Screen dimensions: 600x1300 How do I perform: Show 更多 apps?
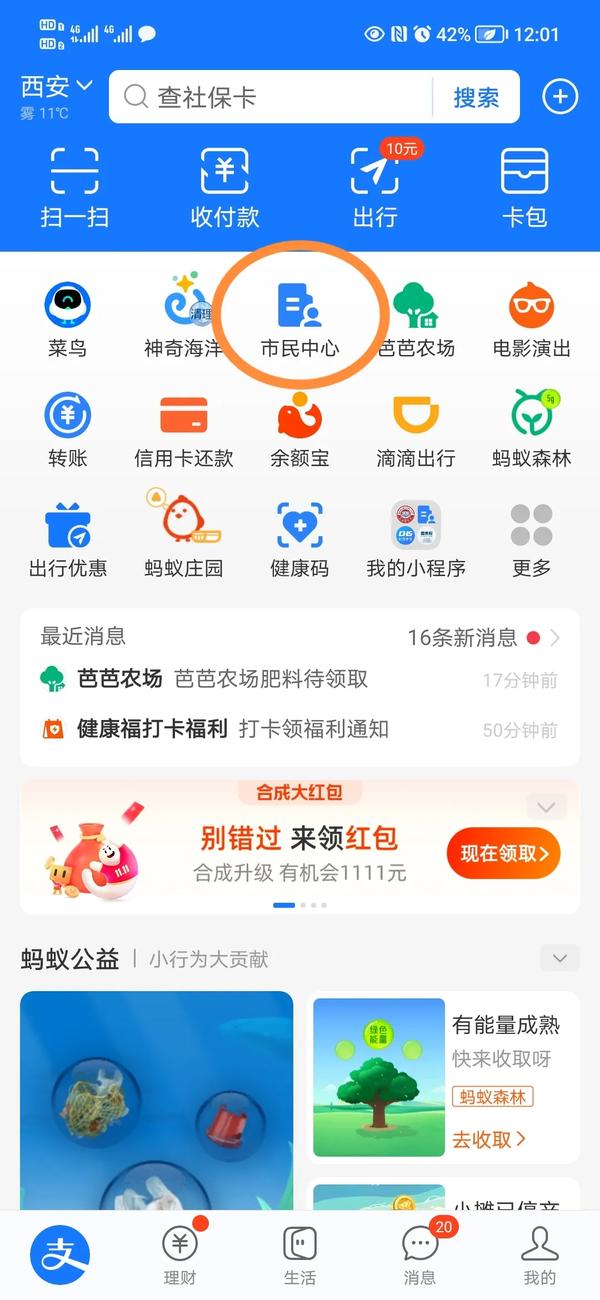tap(532, 540)
